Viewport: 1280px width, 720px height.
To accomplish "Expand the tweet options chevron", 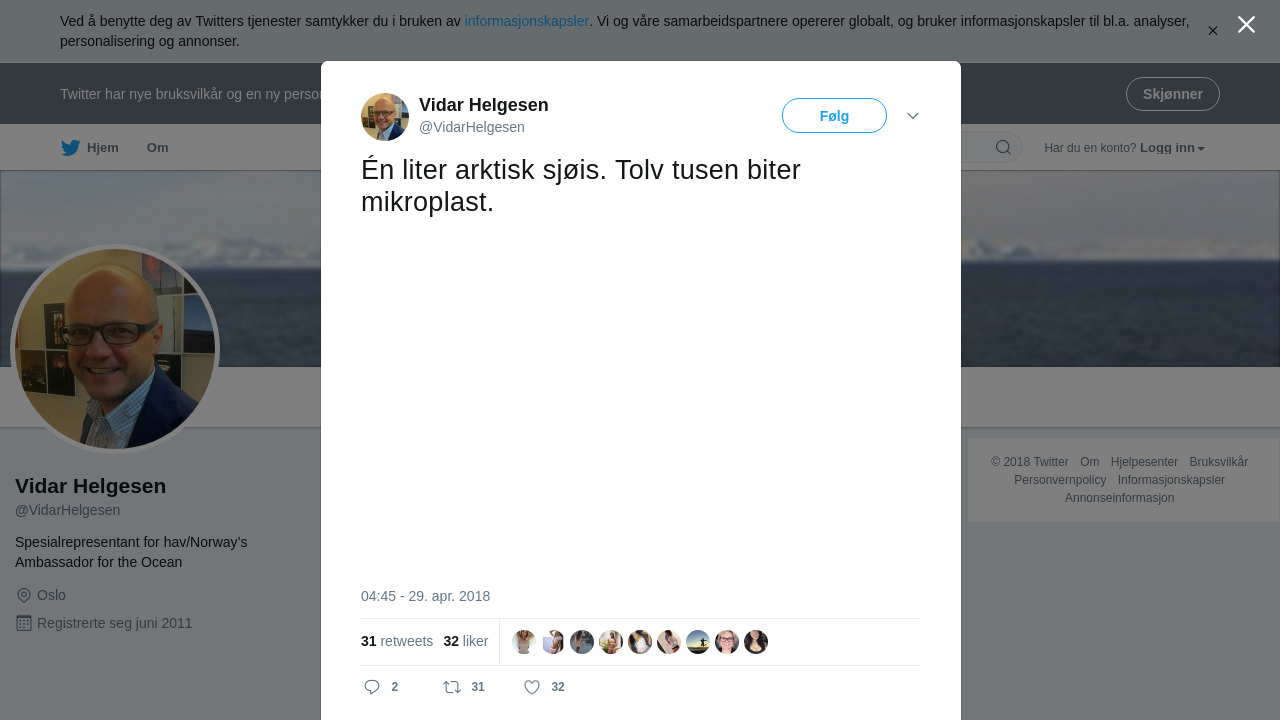I will (913, 116).
